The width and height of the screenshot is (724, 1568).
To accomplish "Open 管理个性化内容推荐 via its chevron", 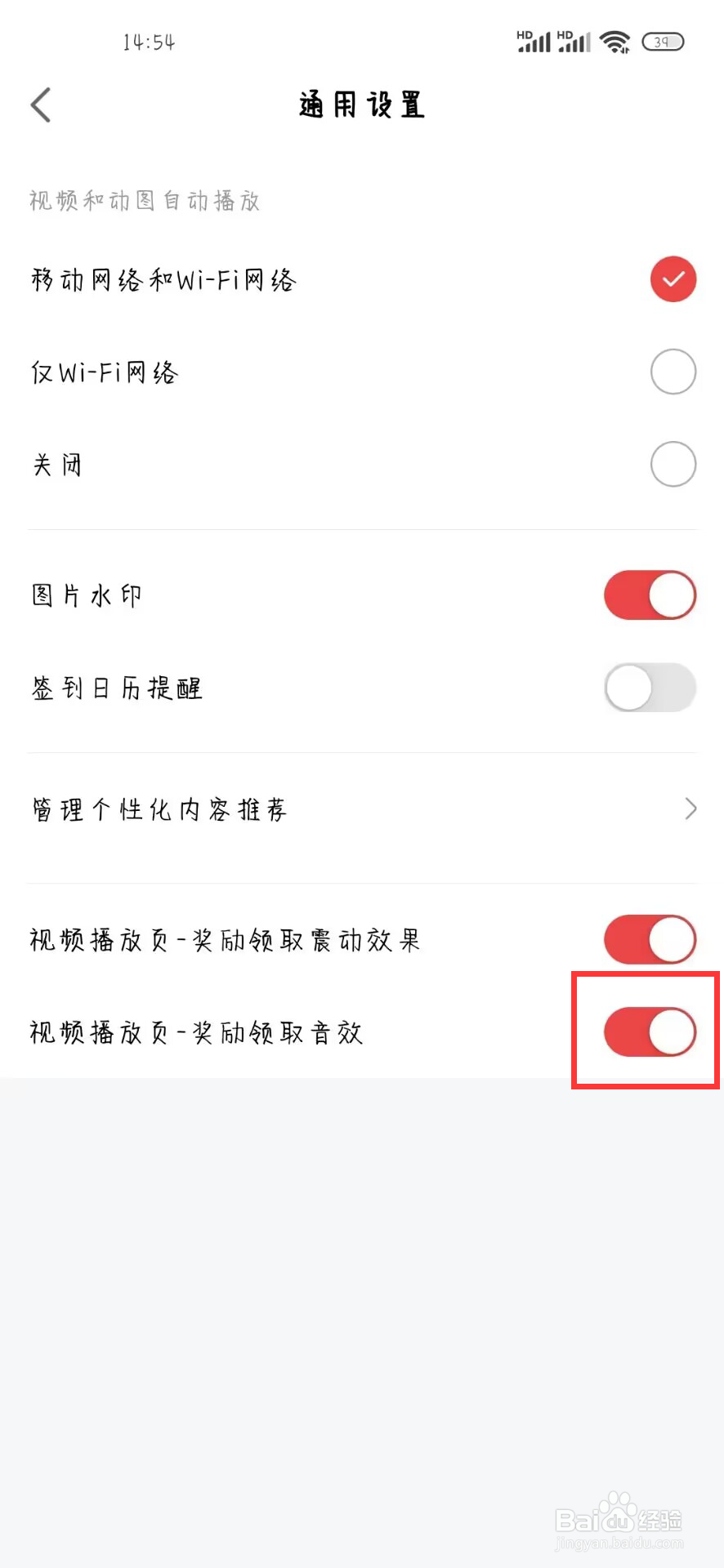I will click(x=689, y=809).
